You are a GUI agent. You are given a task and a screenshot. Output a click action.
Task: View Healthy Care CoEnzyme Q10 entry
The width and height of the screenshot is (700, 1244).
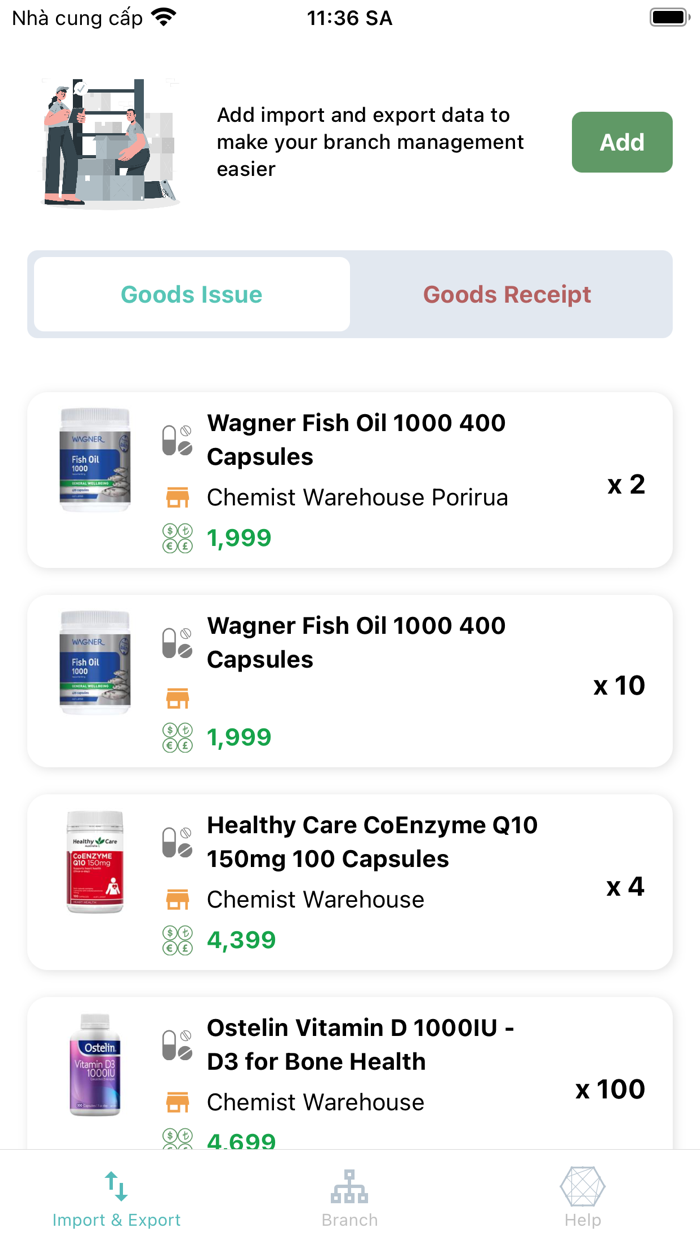tap(350, 882)
